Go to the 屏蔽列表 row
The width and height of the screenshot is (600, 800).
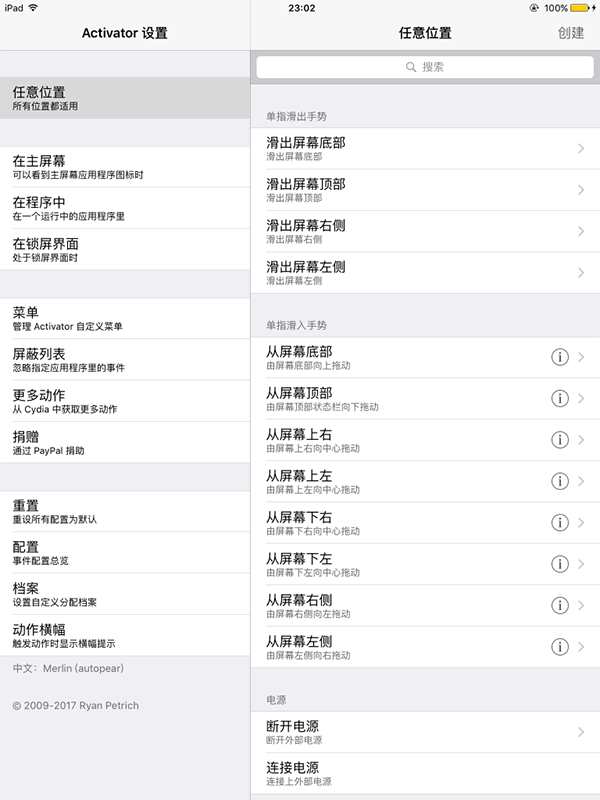(x=125, y=360)
